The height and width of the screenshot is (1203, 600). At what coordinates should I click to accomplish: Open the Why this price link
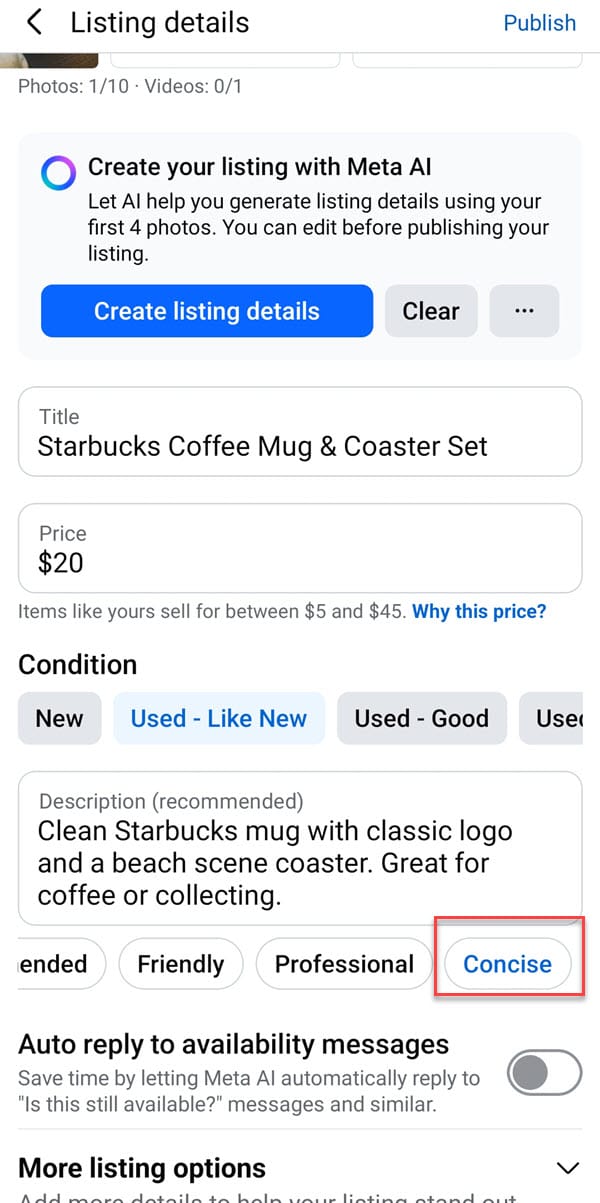(479, 611)
